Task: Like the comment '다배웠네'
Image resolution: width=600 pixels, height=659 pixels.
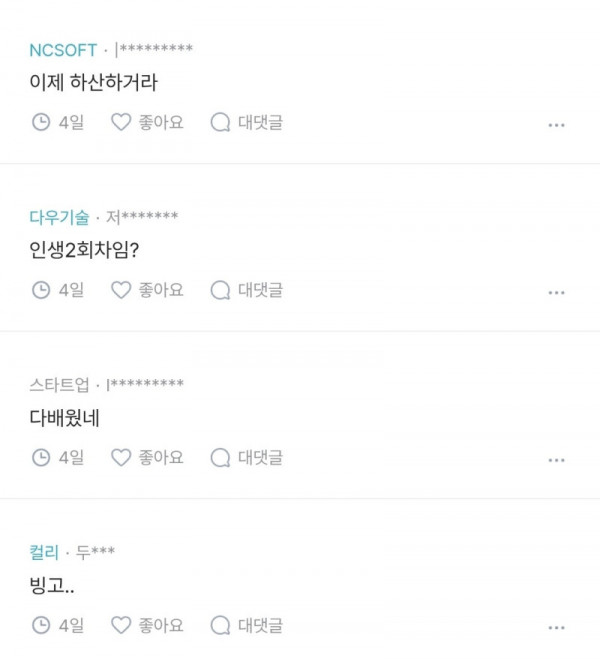Action: [147, 457]
